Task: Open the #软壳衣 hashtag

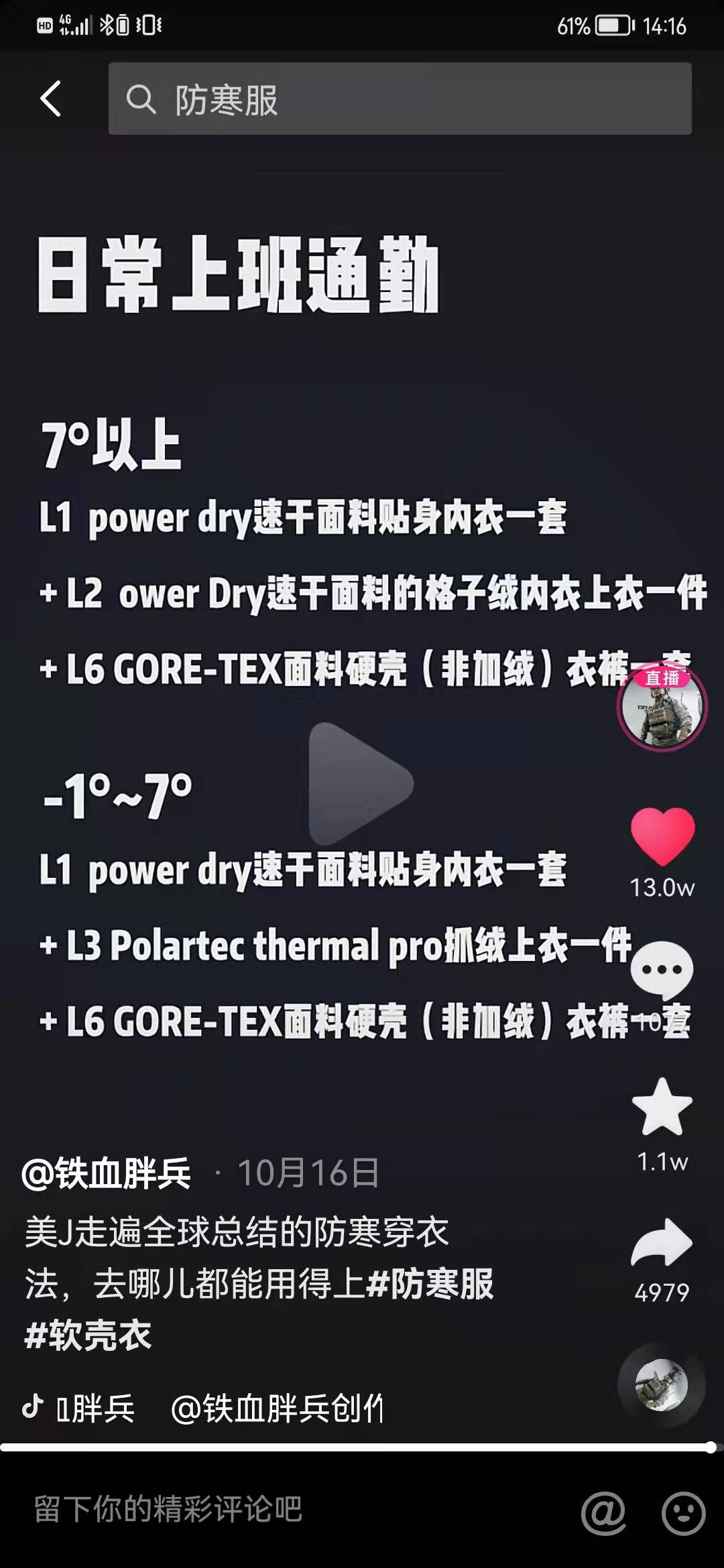Action: (88, 1335)
